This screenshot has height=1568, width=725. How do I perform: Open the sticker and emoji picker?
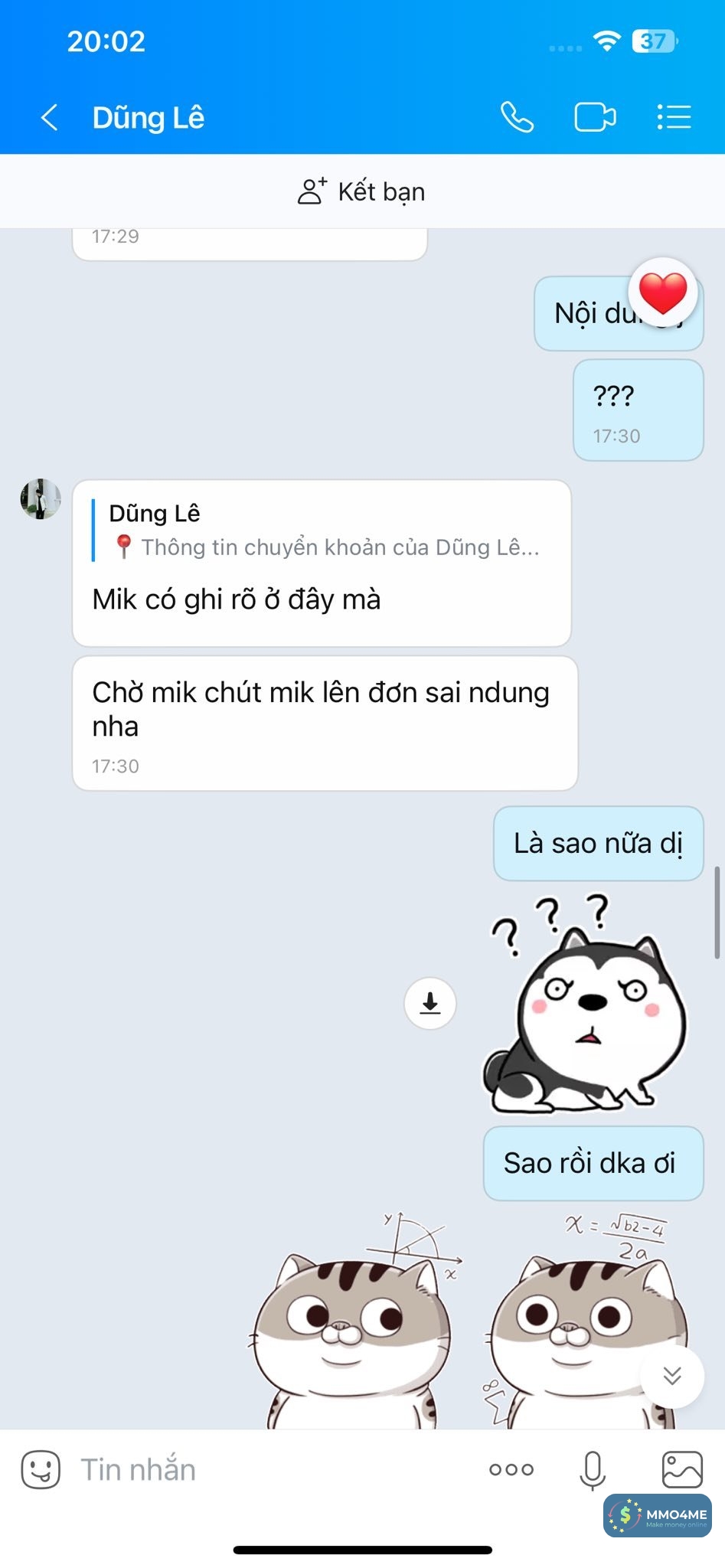pyautogui.click(x=41, y=1470)
